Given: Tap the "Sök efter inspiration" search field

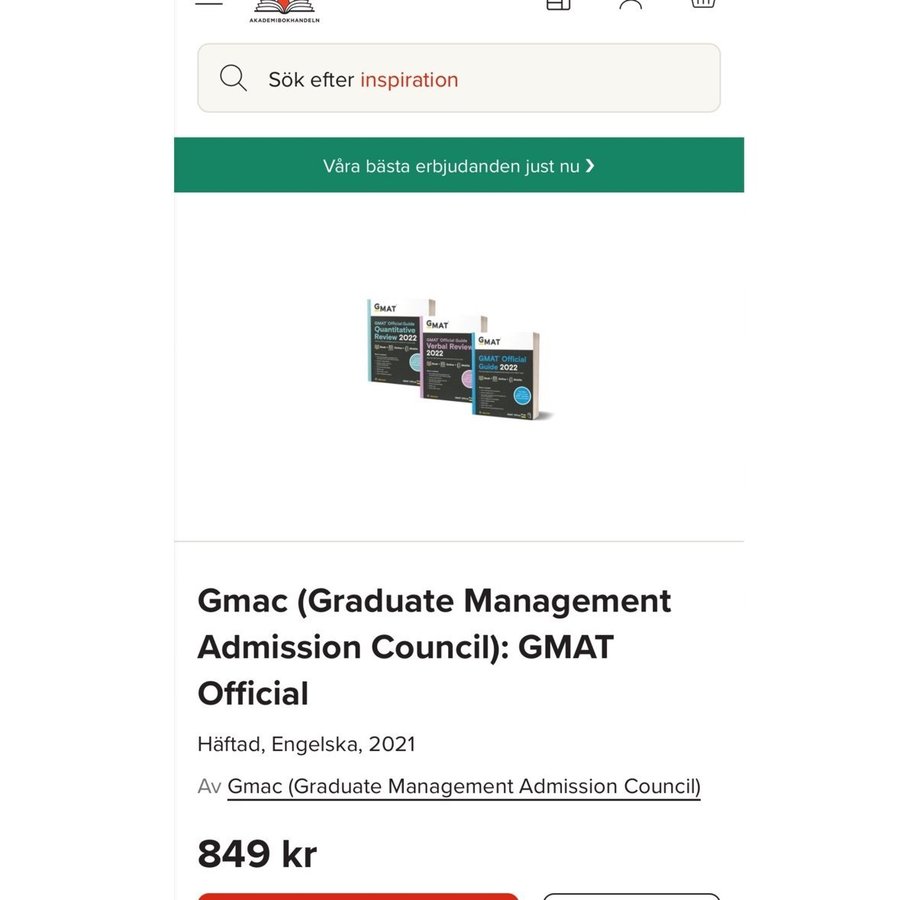Looking at the screenshot, I should [458, 79].
